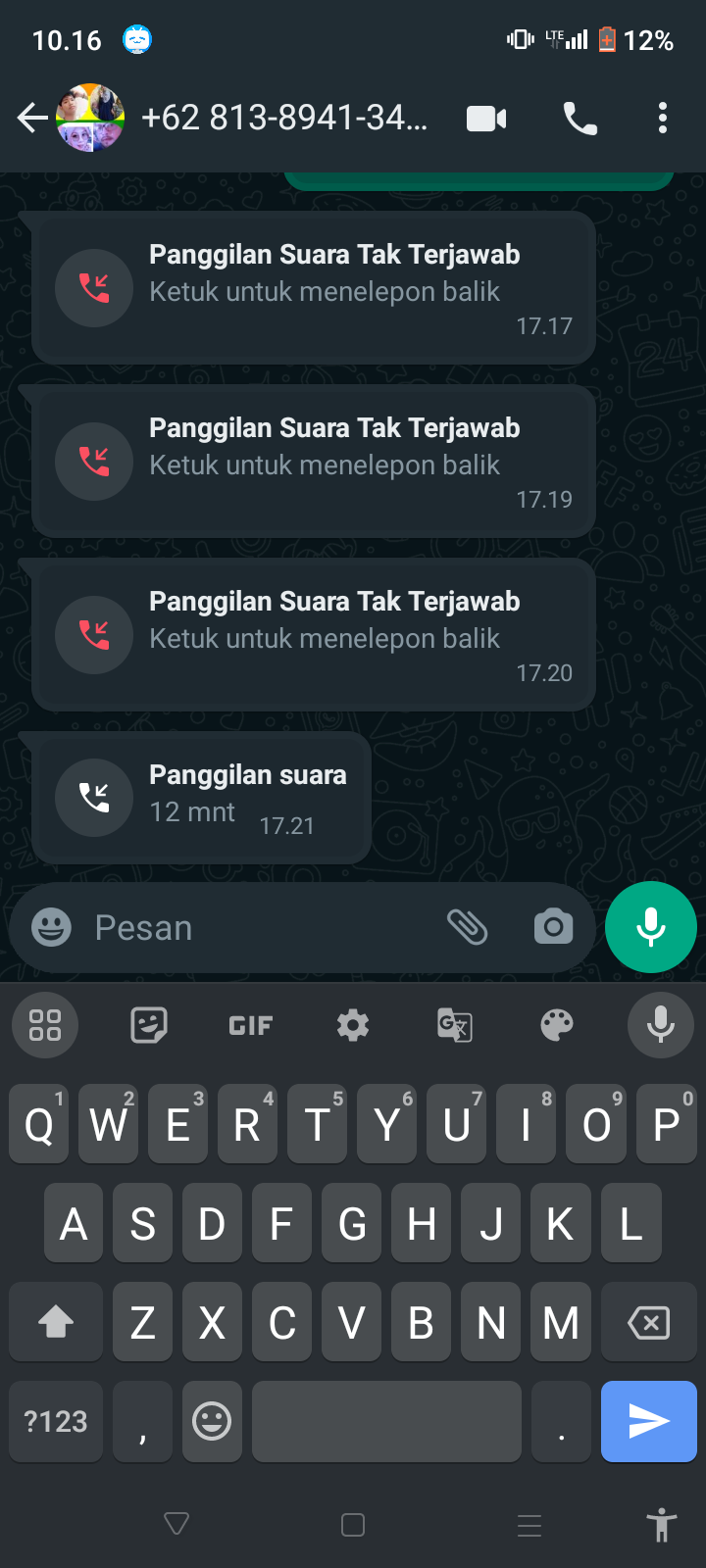Open keyboard settings gear
Image resolution: width=706 pixels, height=1568 pixels.
353,1026
